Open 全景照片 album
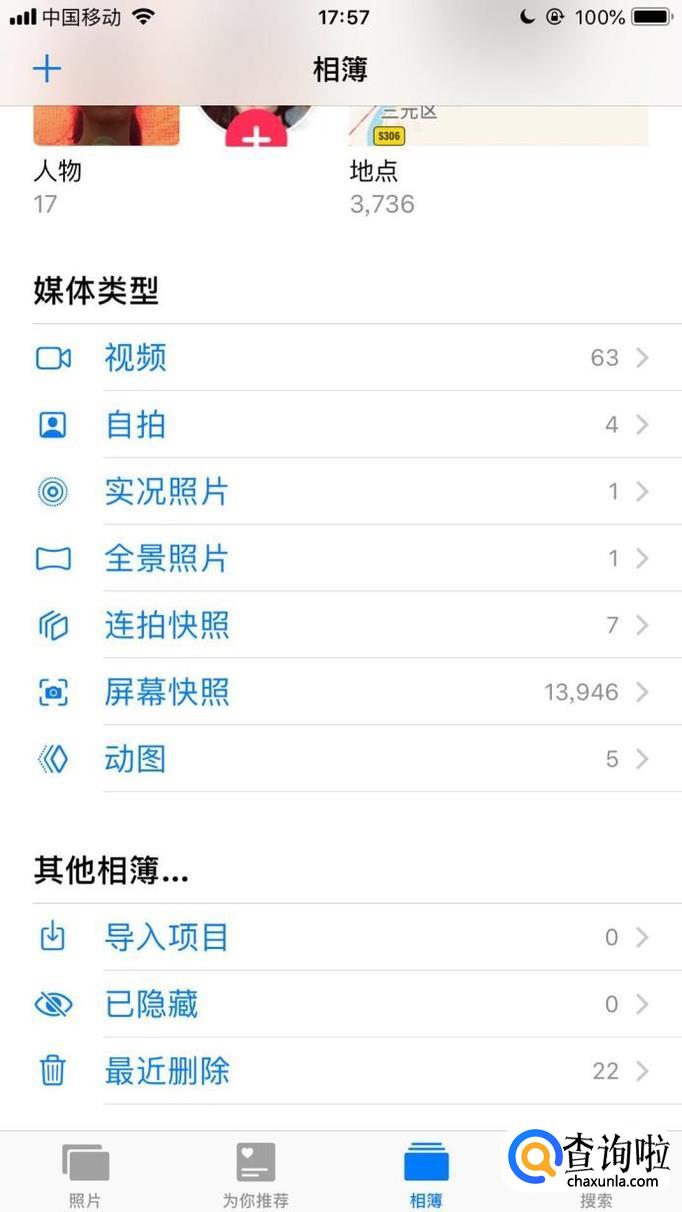 click(x=340, y=558)
